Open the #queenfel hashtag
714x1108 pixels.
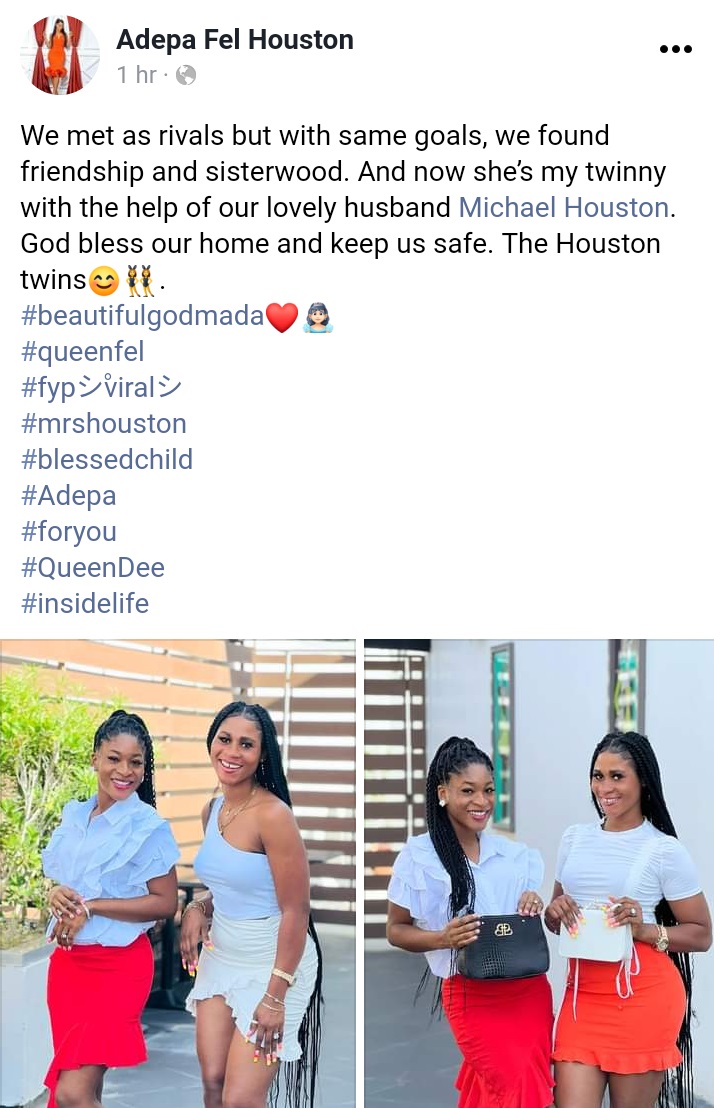coord(82,351)
